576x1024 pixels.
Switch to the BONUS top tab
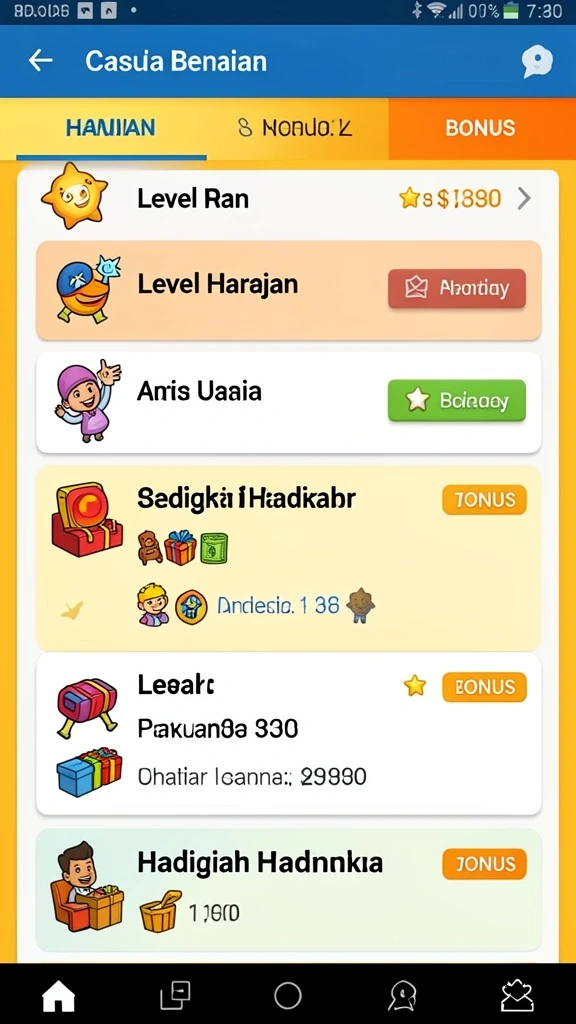coord(481,128)
